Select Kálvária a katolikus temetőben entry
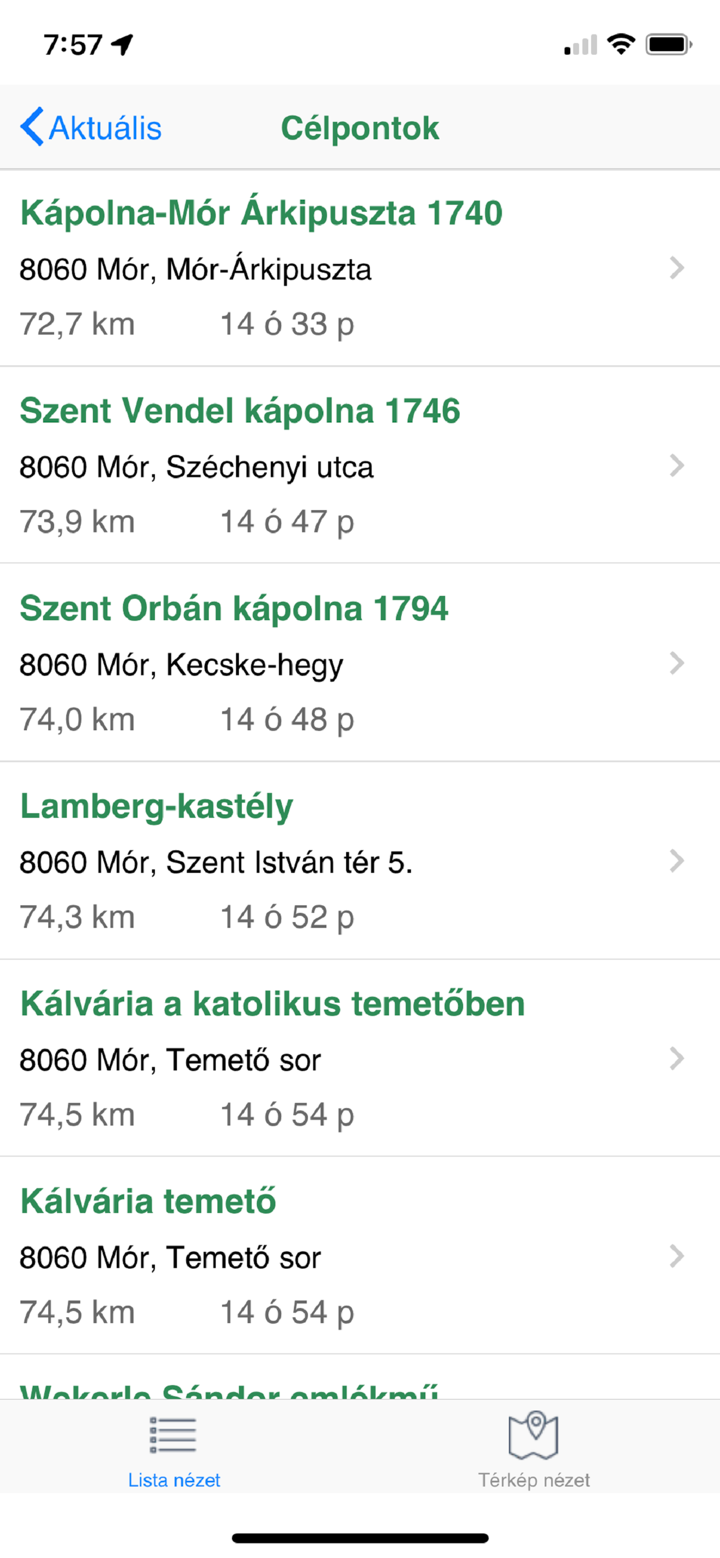Image resolution: width=720 pixels, height=1558 pixels. tap(678, 1058)
